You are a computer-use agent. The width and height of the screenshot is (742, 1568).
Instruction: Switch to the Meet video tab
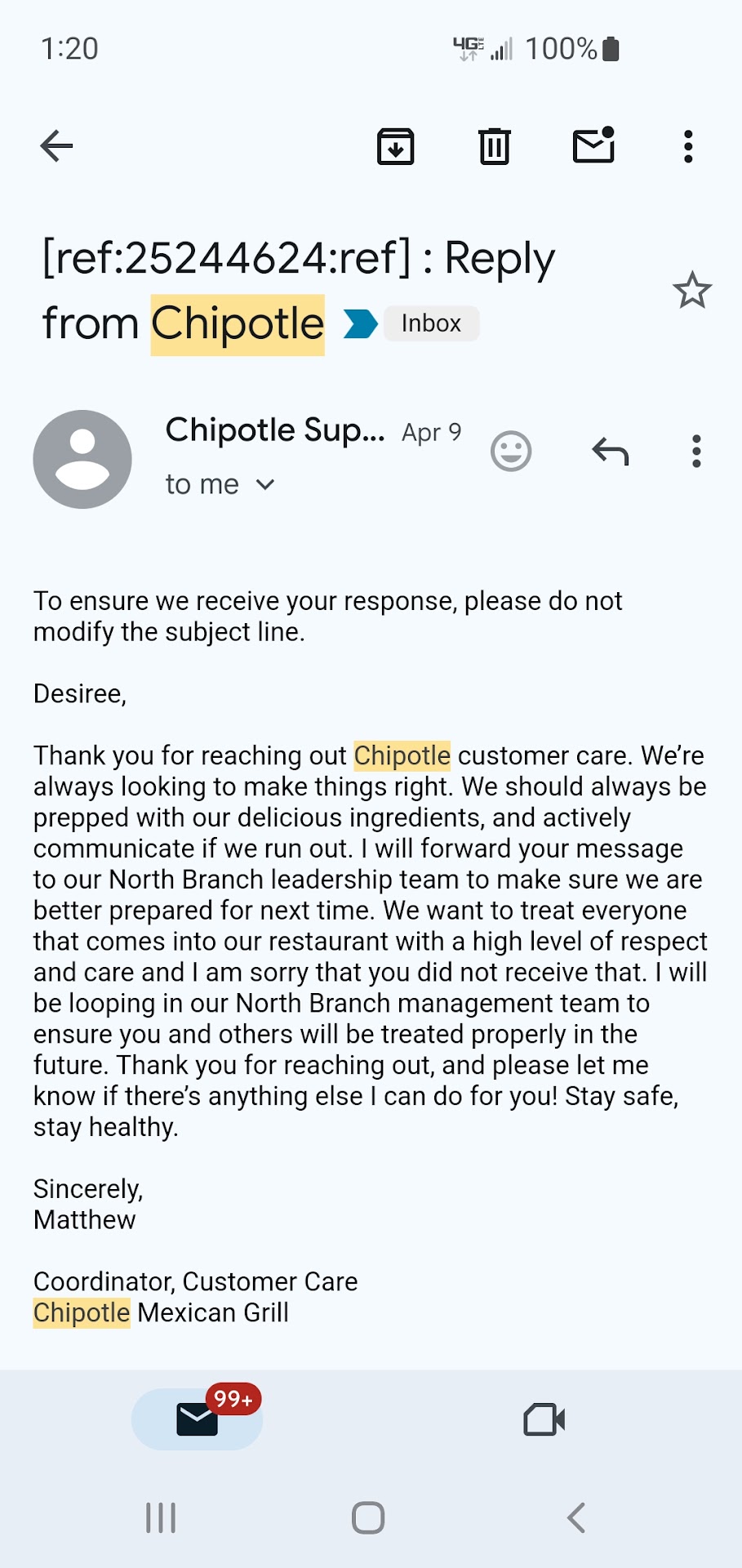coord(544,1419)
